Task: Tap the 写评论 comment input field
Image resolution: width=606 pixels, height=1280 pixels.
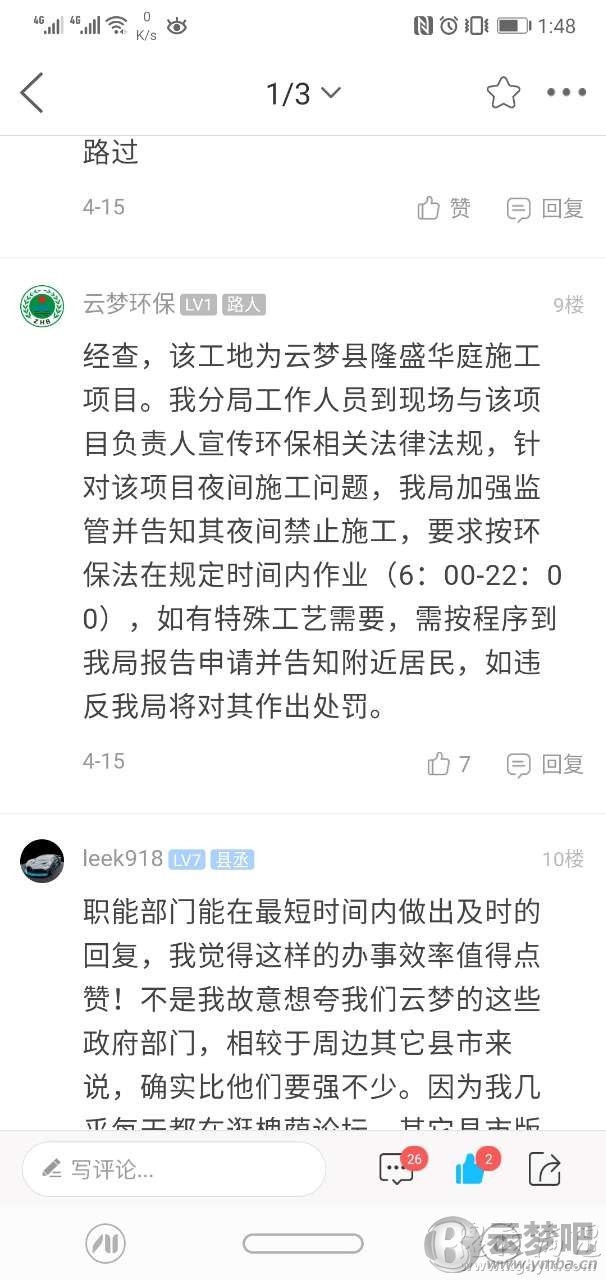Action: click(x=174, y=1169)
